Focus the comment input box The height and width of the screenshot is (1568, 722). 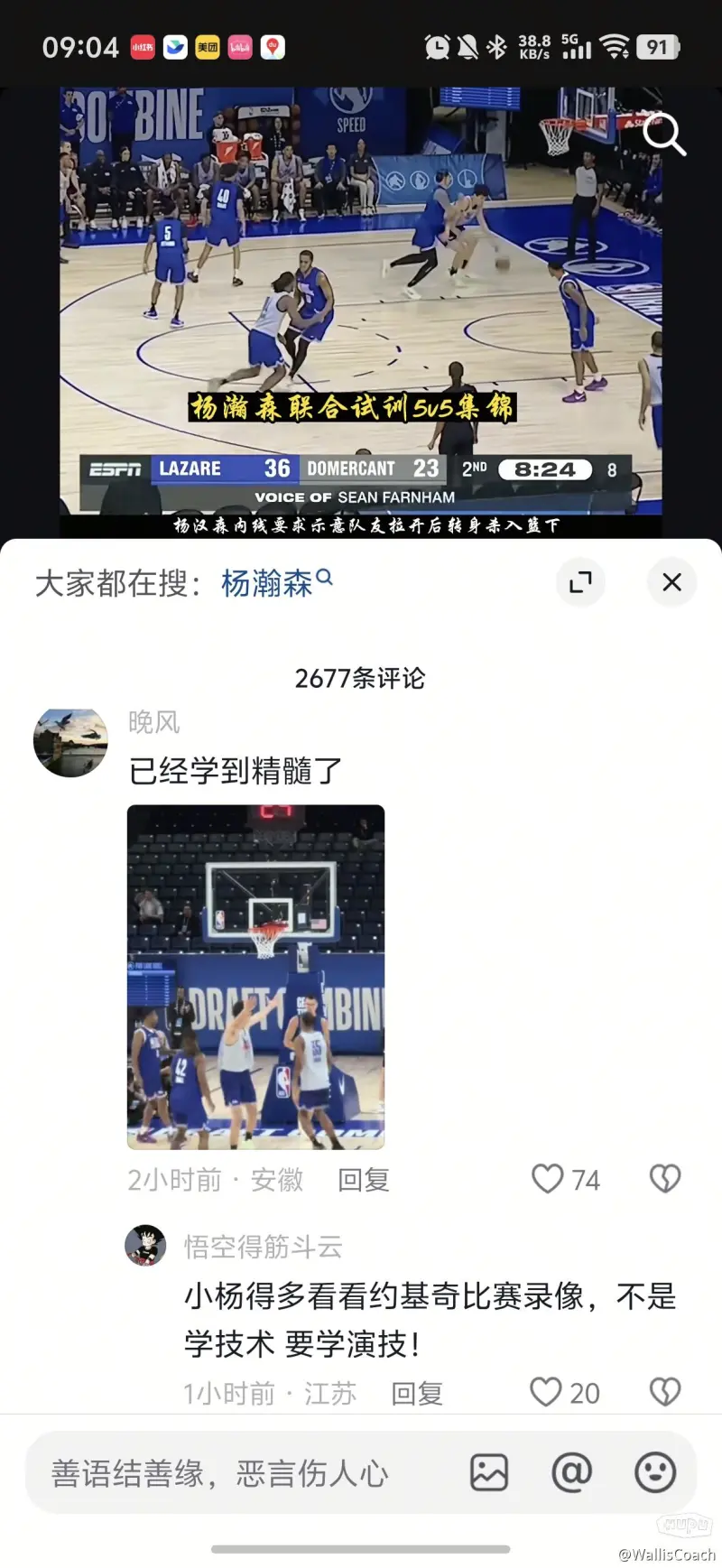click(x=244, y=1474)
